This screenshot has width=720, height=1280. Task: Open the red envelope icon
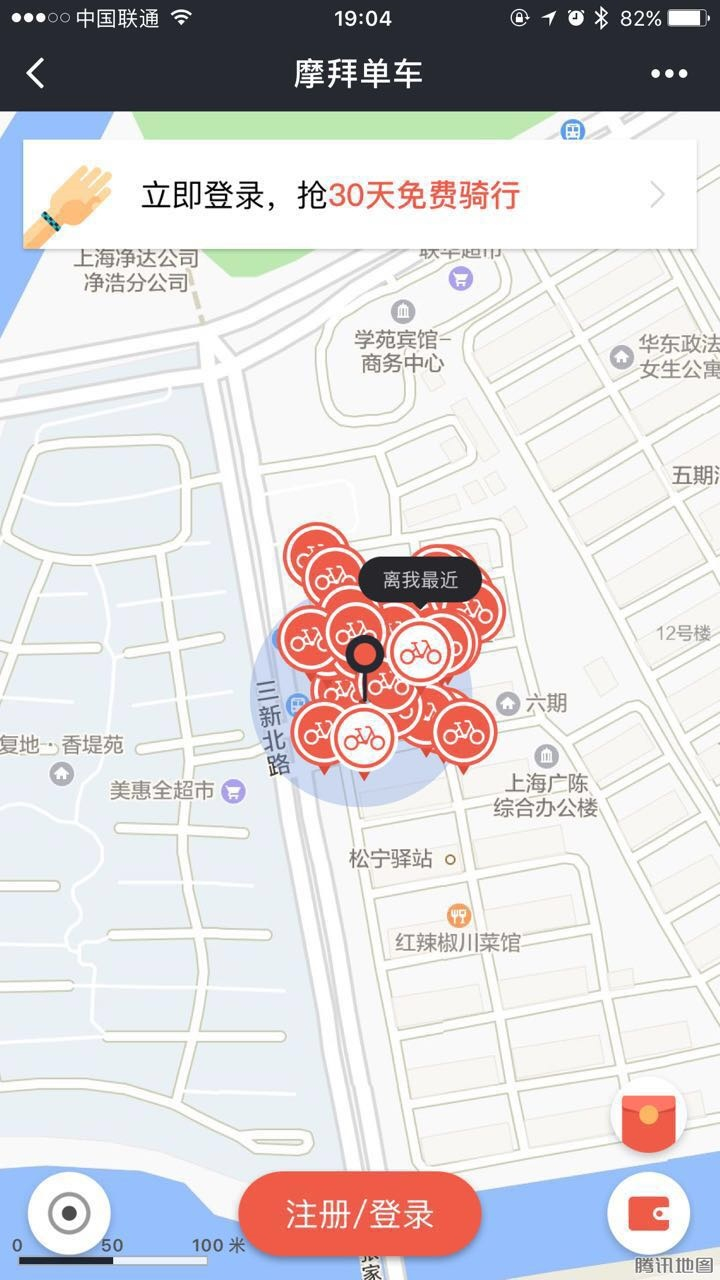648,1119
